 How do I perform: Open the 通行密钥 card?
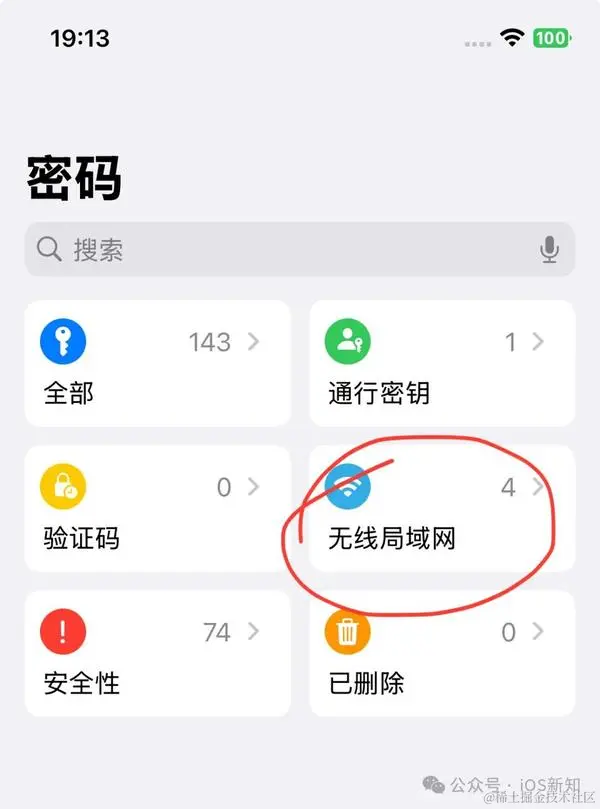pyautogui.click(x=442, y=364)
